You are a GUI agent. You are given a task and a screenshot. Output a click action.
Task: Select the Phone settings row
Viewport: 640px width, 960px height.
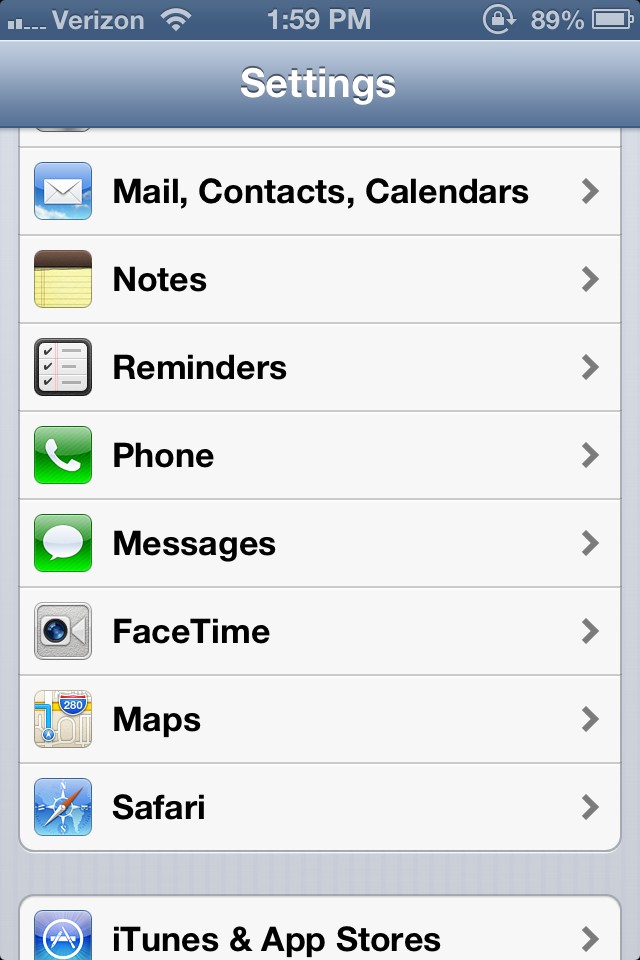(320, 455)
